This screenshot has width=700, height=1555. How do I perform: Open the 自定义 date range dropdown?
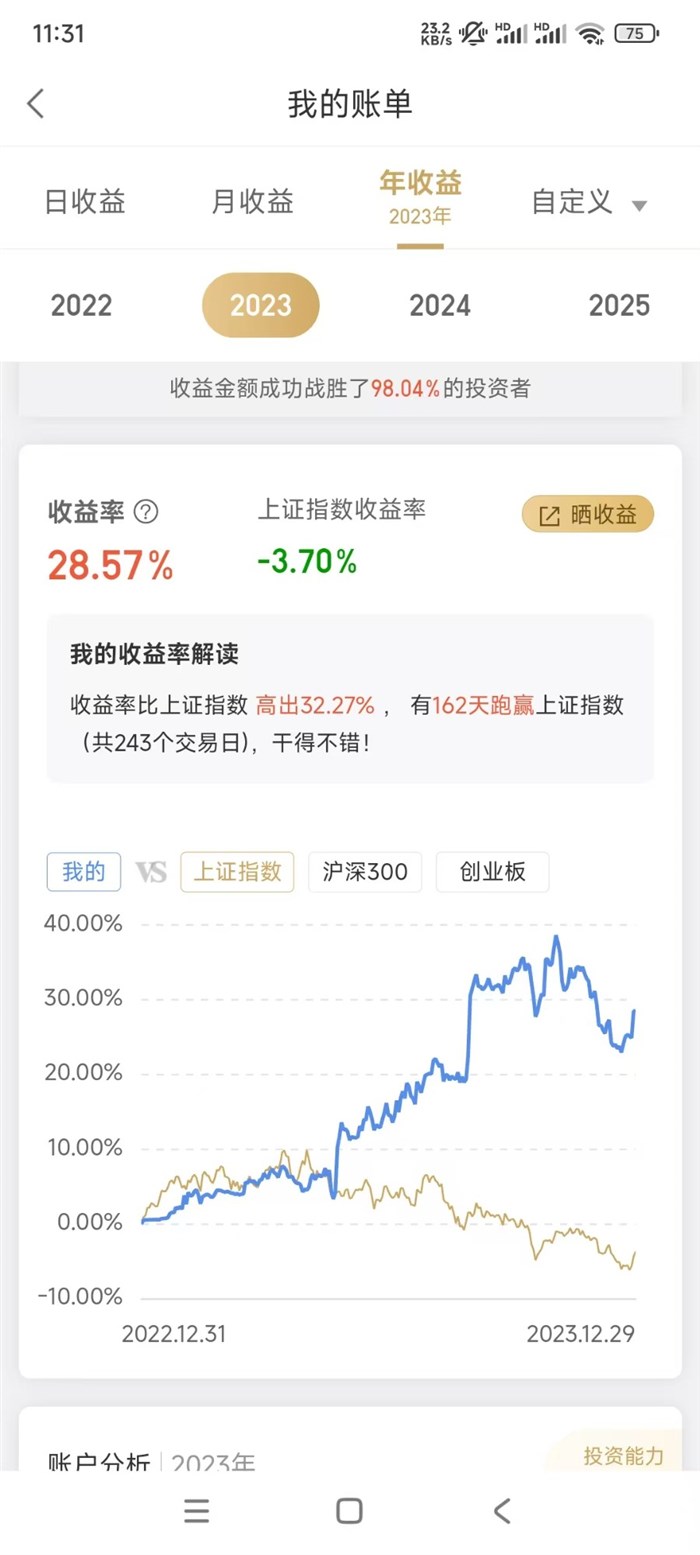click(589, 203)
